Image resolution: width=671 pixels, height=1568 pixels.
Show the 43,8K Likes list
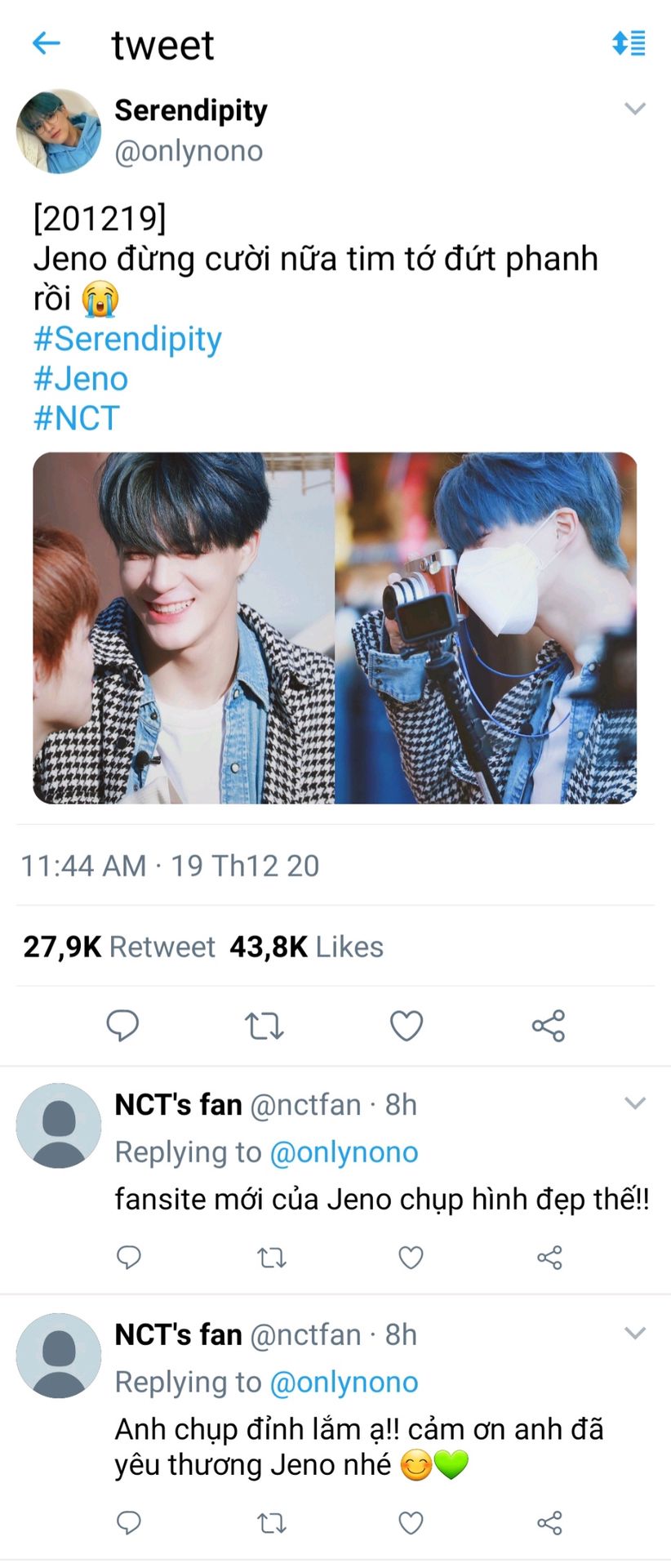click(x=306, y=947)
